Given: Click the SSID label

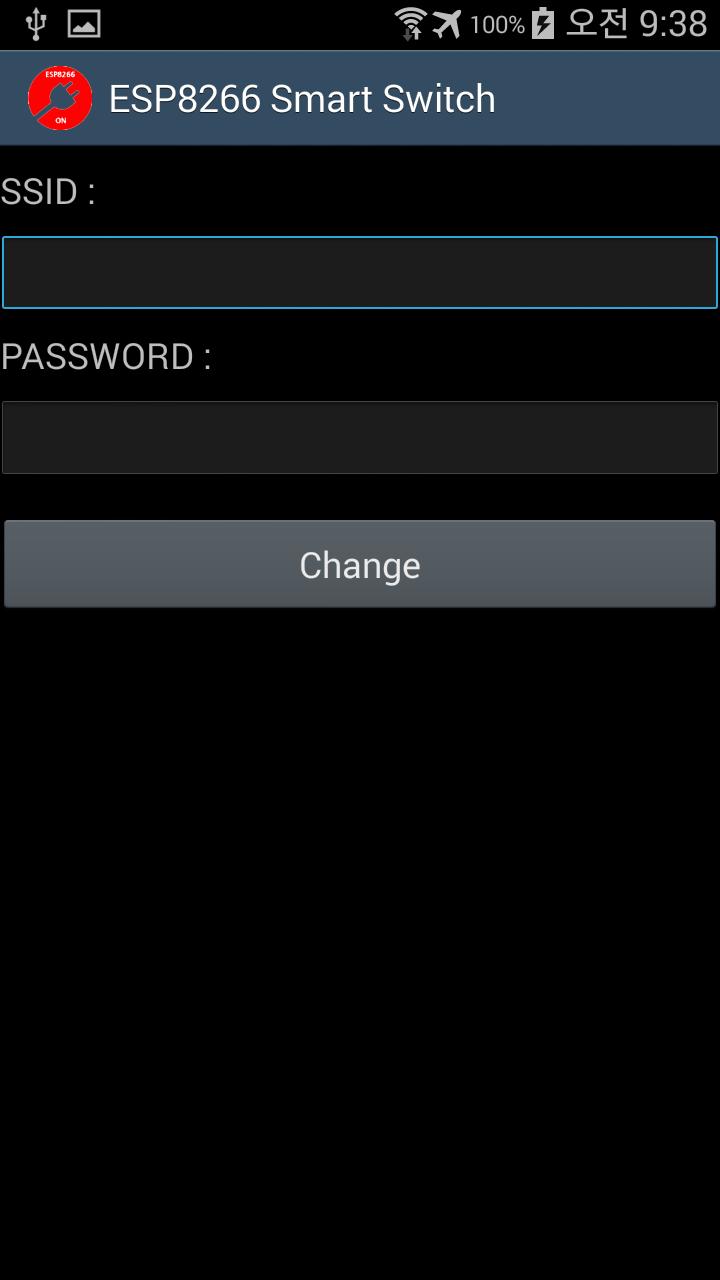Looking at the screenshot, I should pos(48,191).
